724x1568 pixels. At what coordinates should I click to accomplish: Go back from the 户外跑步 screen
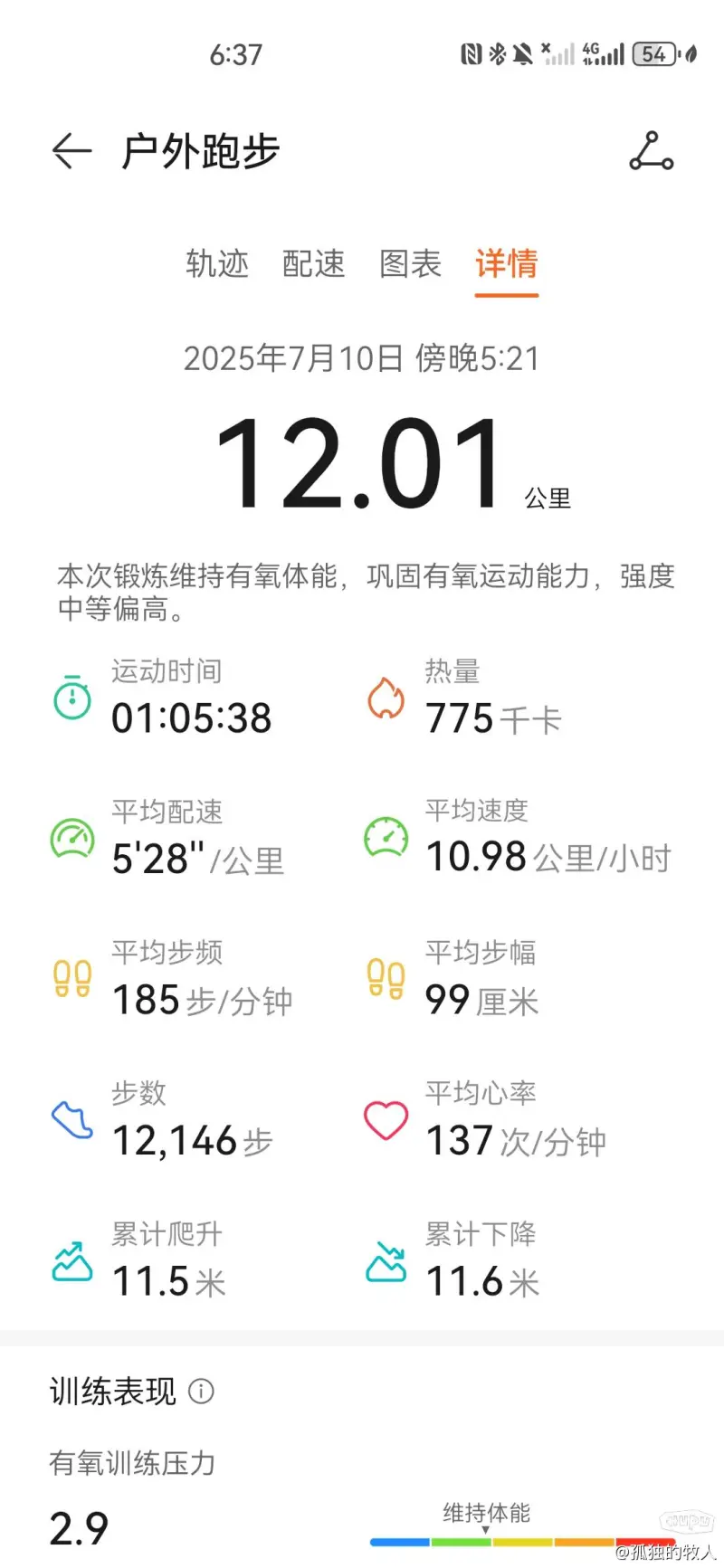[x=71, y=151]
